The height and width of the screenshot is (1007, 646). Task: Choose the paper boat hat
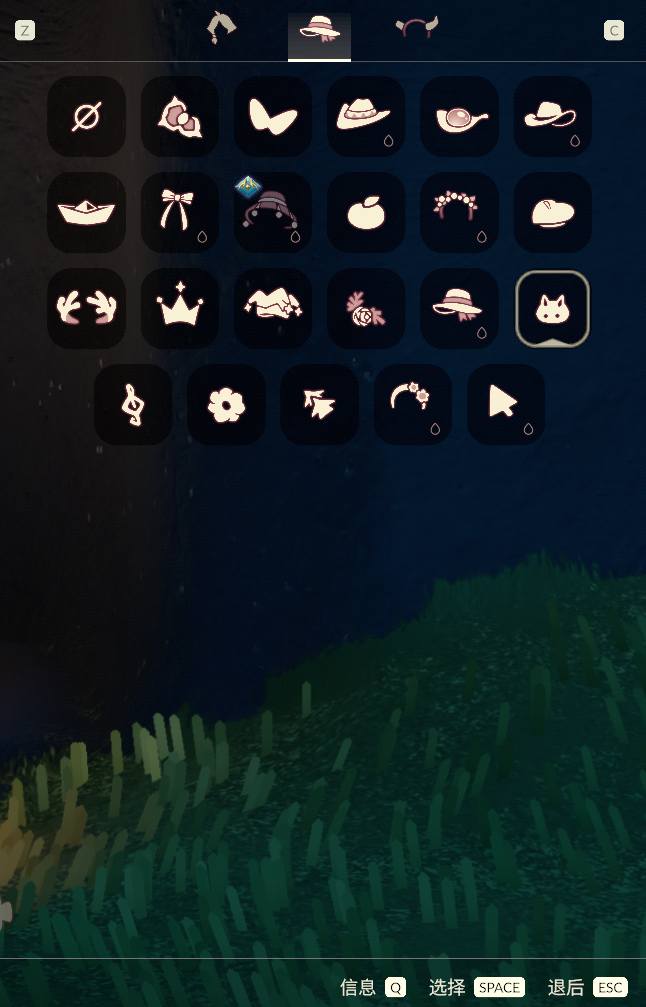click(86, 212)
